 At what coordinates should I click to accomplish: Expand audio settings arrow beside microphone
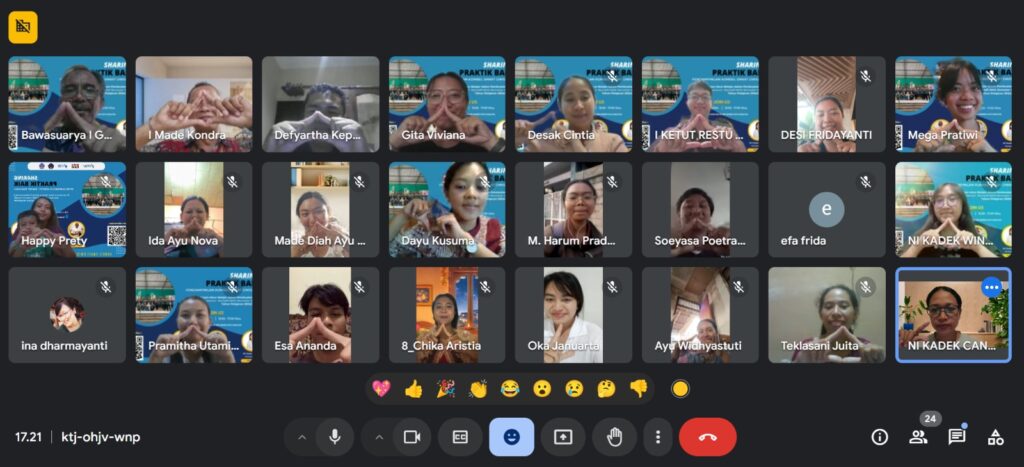point(302,437)
